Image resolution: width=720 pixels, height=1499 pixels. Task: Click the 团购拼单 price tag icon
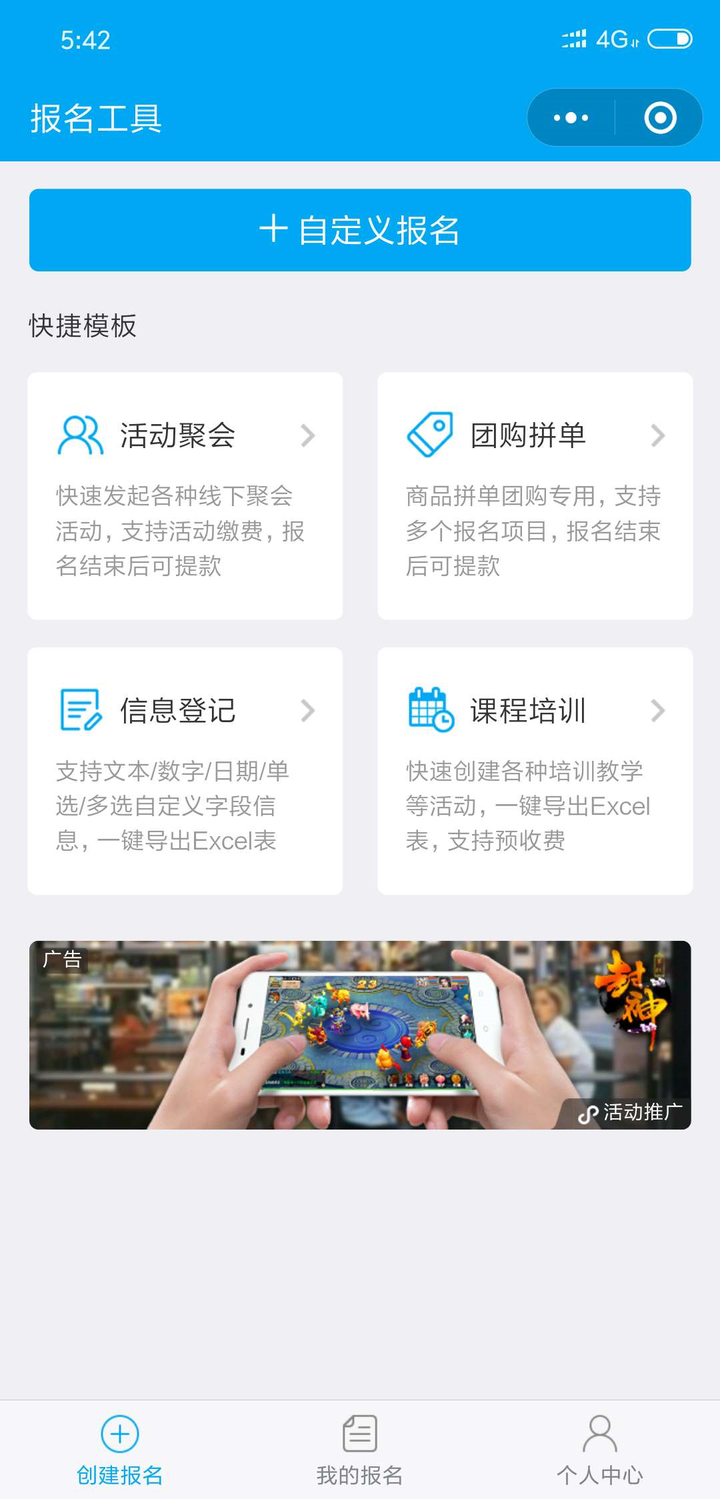(431, 435)
